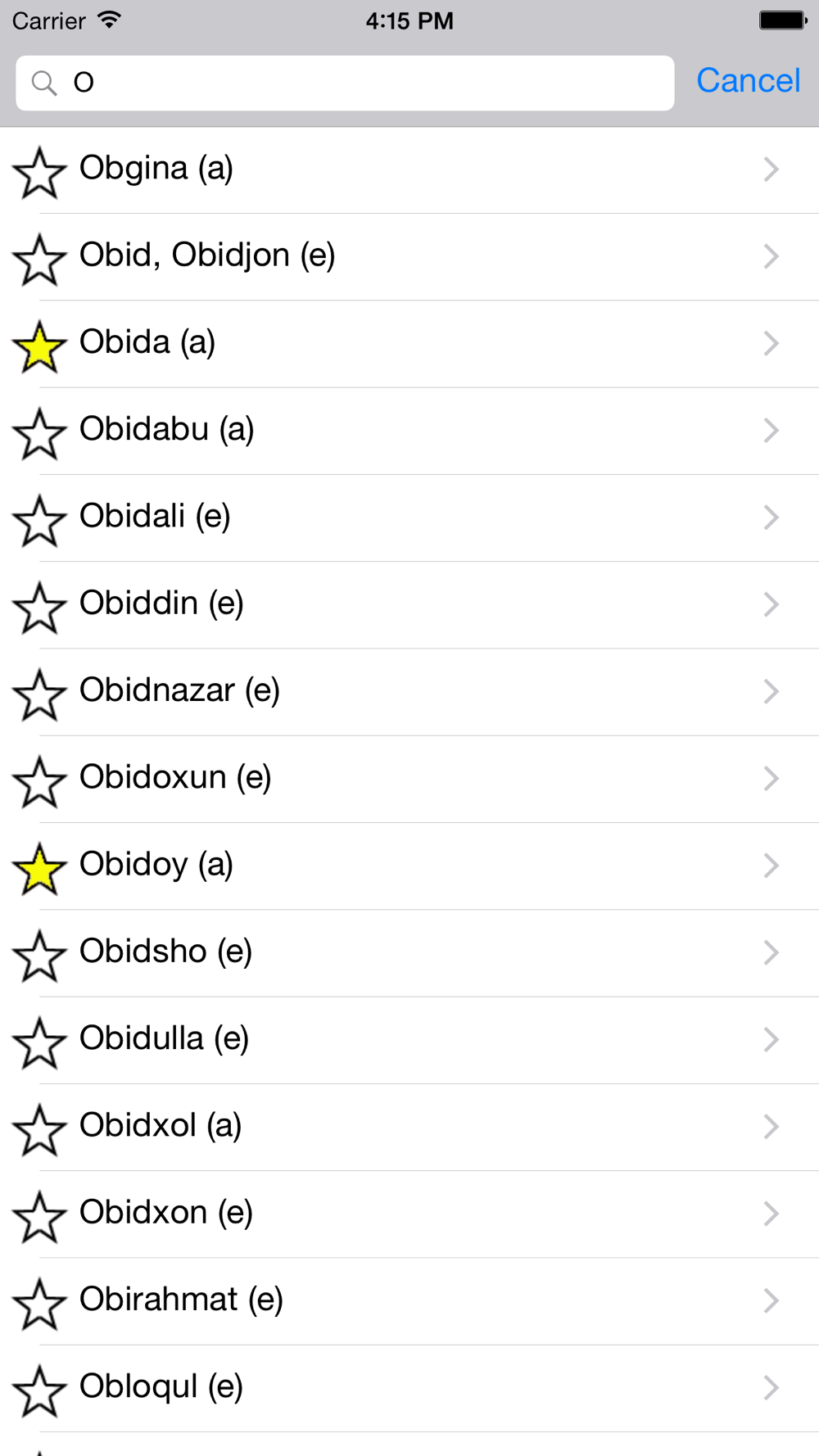
Task: Remove Obidoy (a) from favorites
Action: pyautogui.click(x=39, y=869)
